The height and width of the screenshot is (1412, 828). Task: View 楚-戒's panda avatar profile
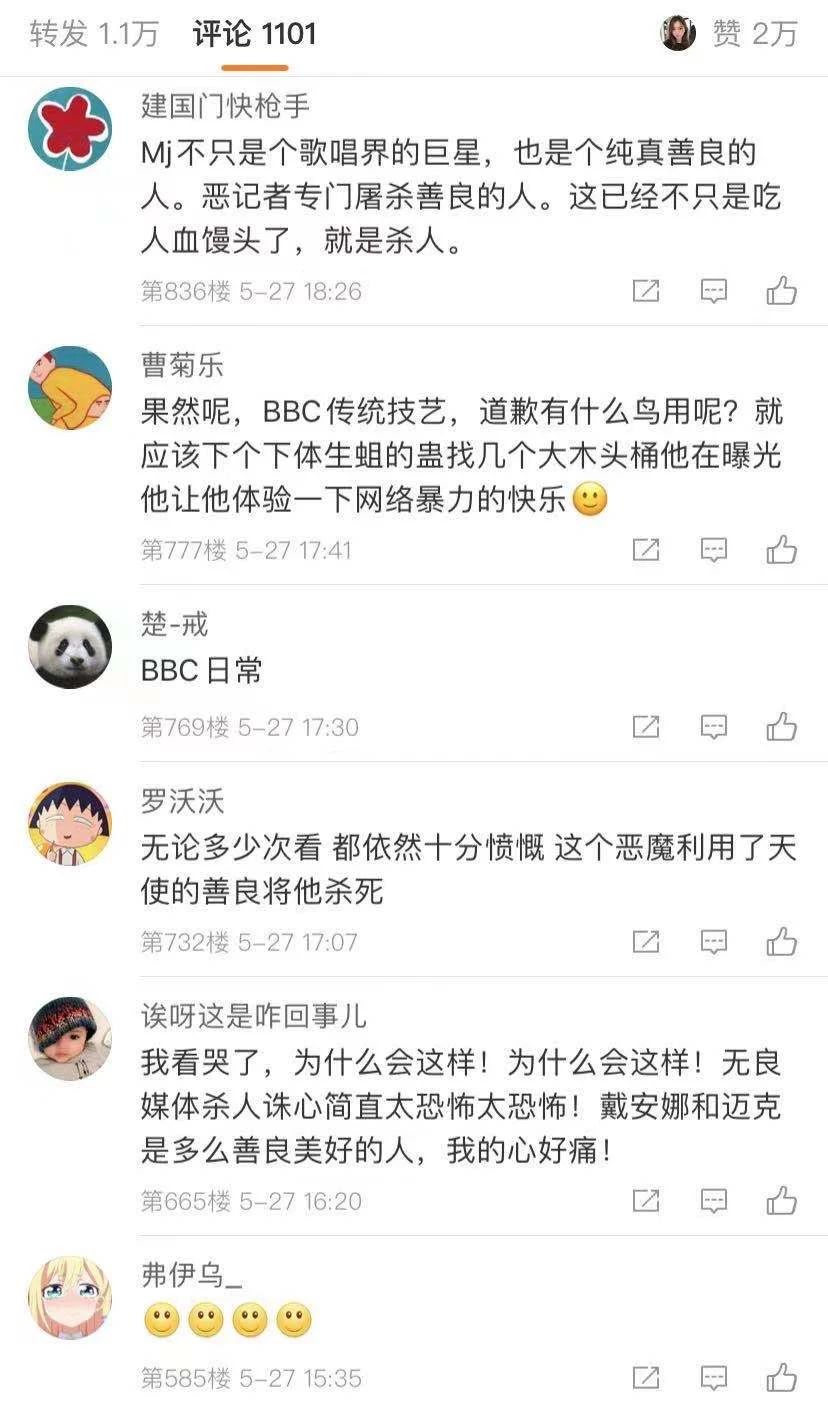point(69,646)
